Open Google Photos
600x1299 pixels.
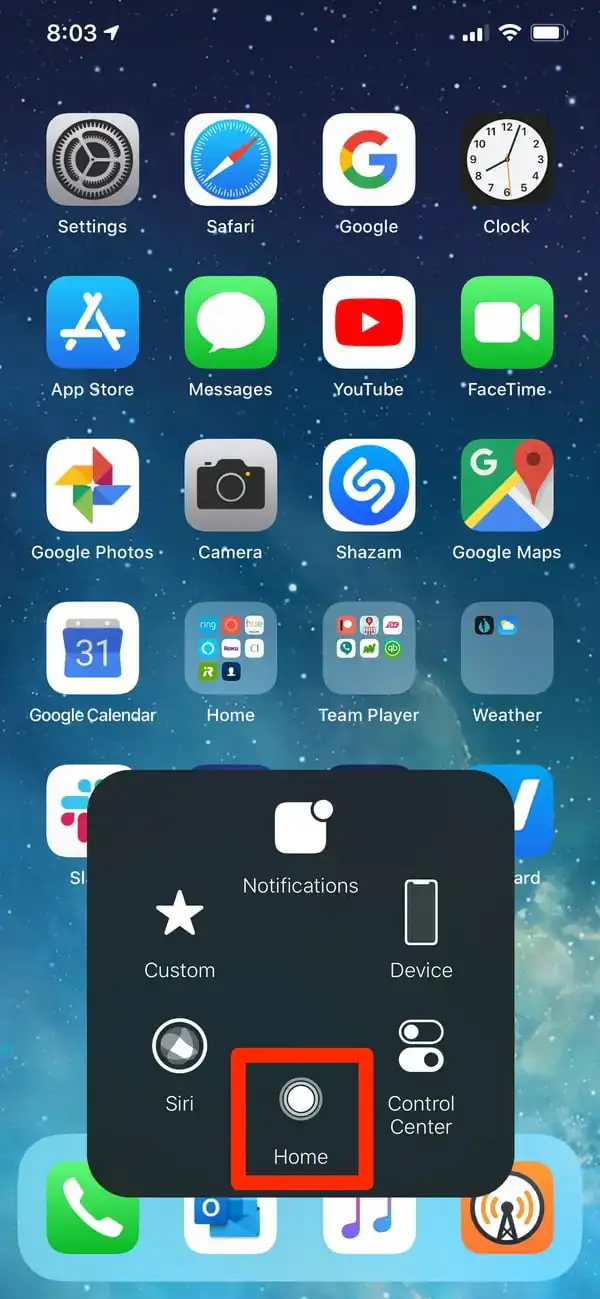click(93, 485)
